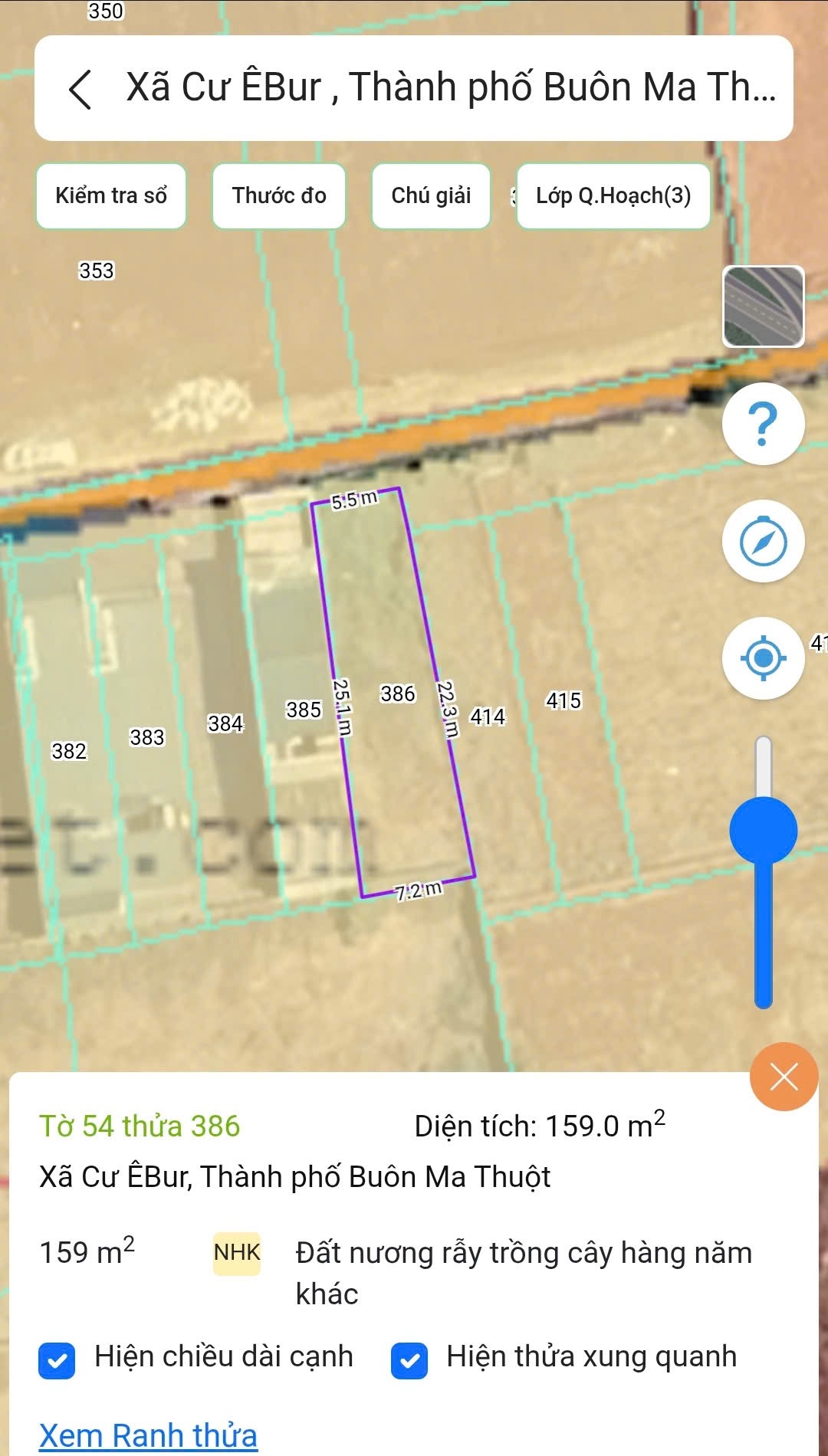828x1456 pixels.
Task: Show the Chú giải legend
Action: pyautogui.click(x=431, y=196)
